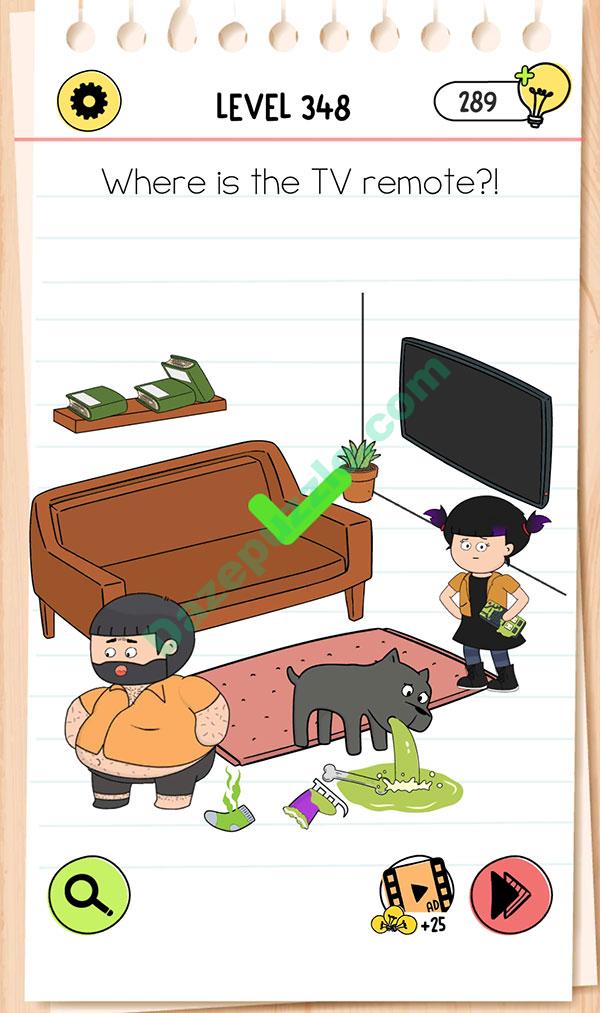Get more hints with the lightbulb
600x1013 pixels.
(x=541, y=96)
